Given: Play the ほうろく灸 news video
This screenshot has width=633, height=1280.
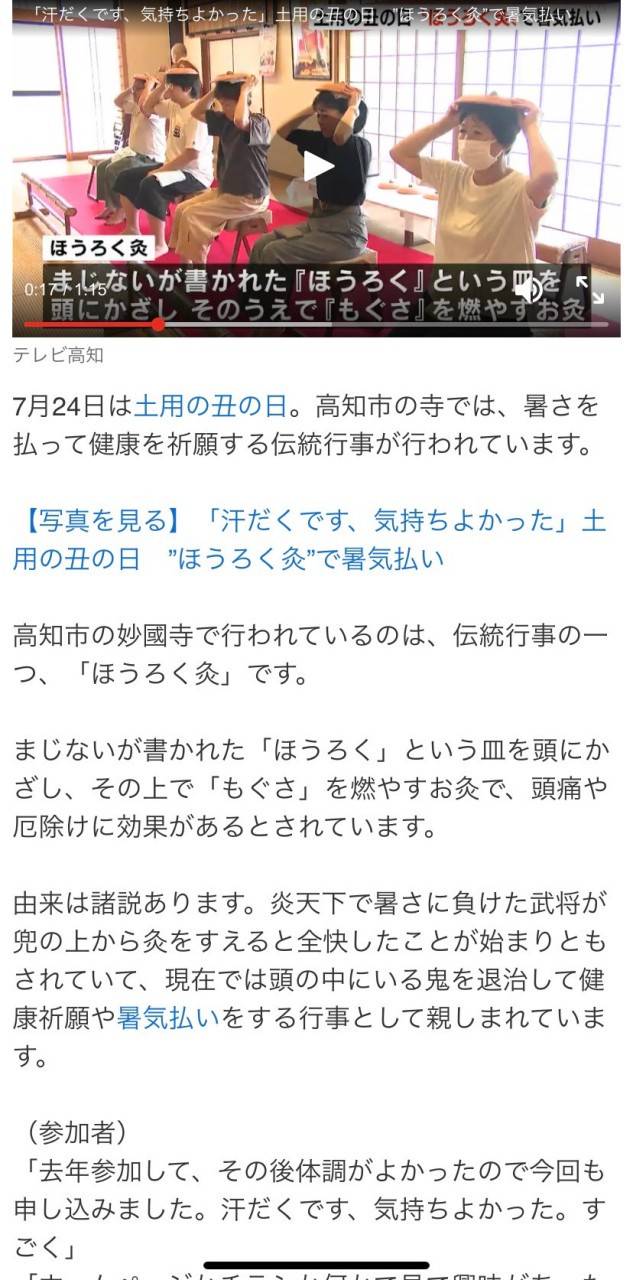Looking at the screenshot, I should [317, 166].
